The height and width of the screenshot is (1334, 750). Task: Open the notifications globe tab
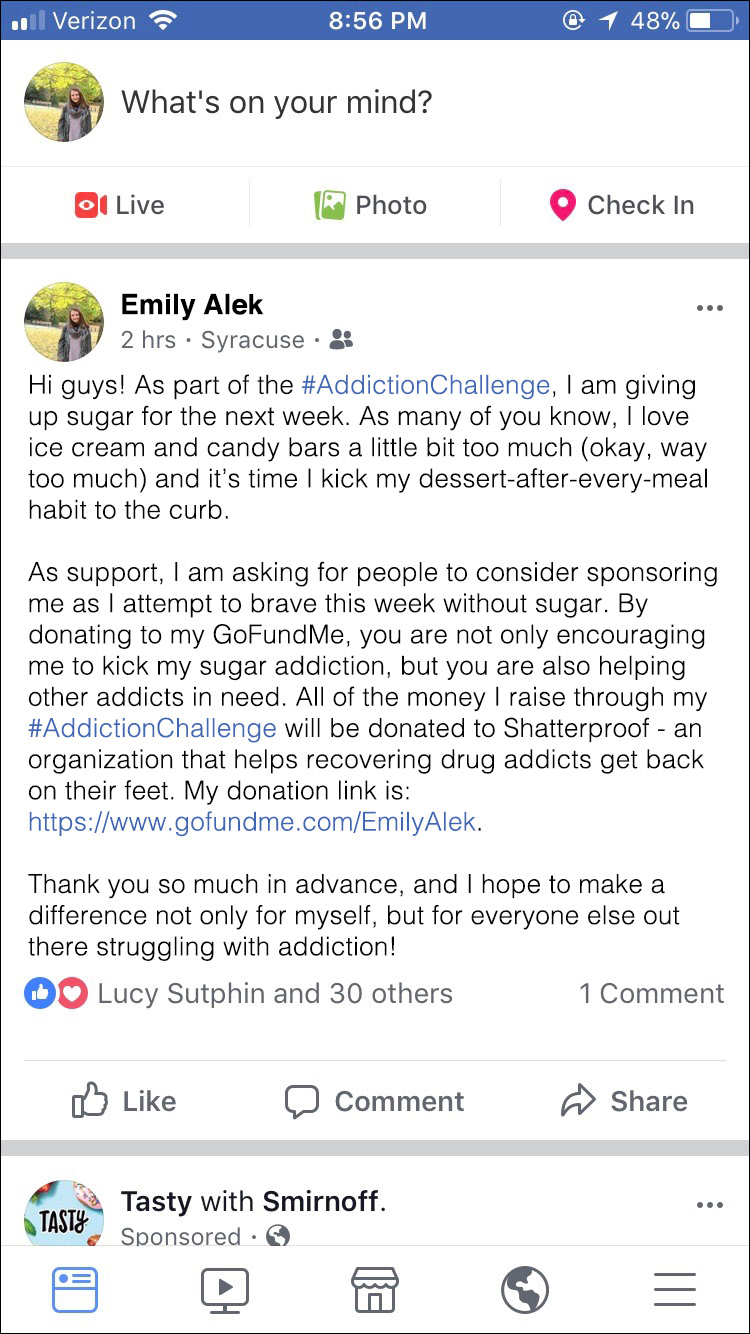tap(525, 1289)
